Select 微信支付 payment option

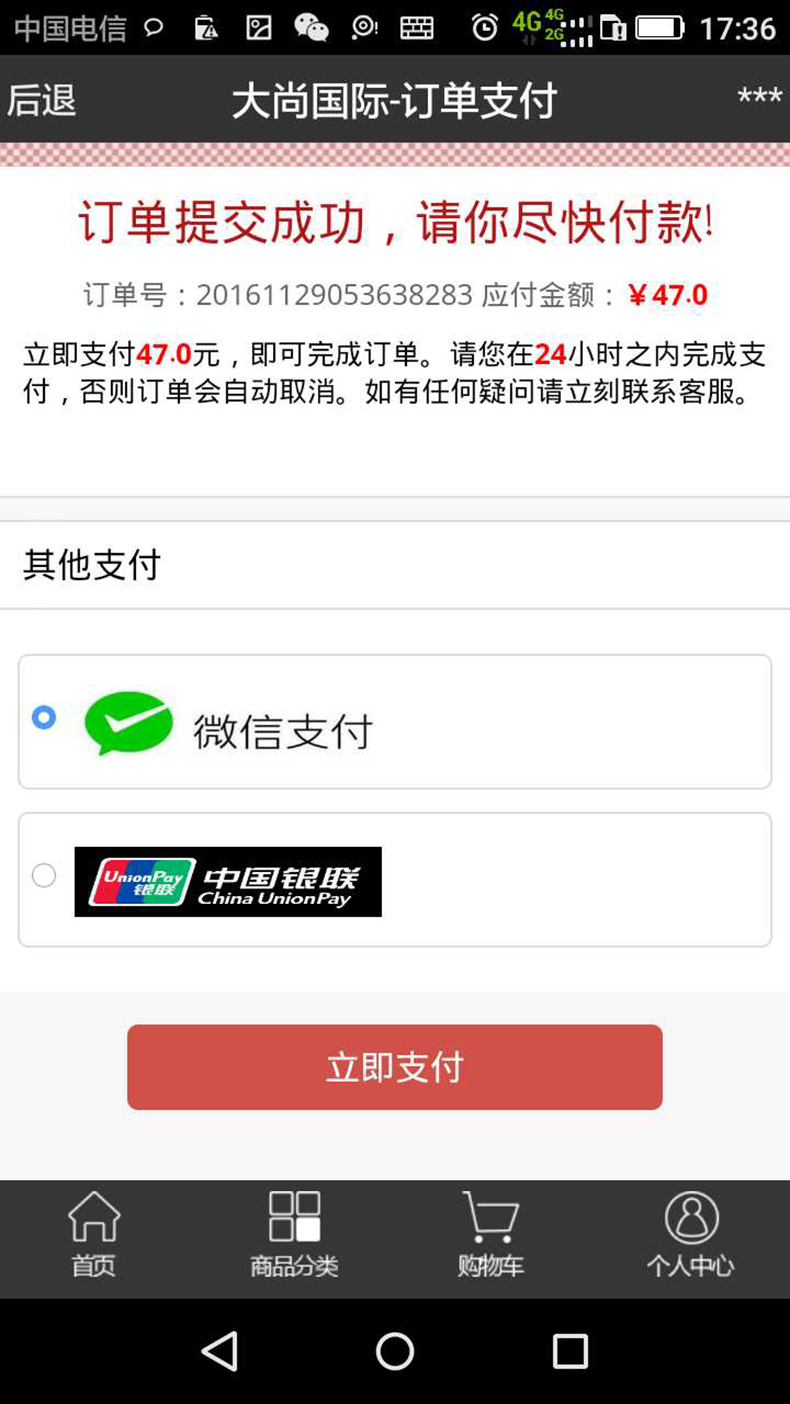pos(44,718)
